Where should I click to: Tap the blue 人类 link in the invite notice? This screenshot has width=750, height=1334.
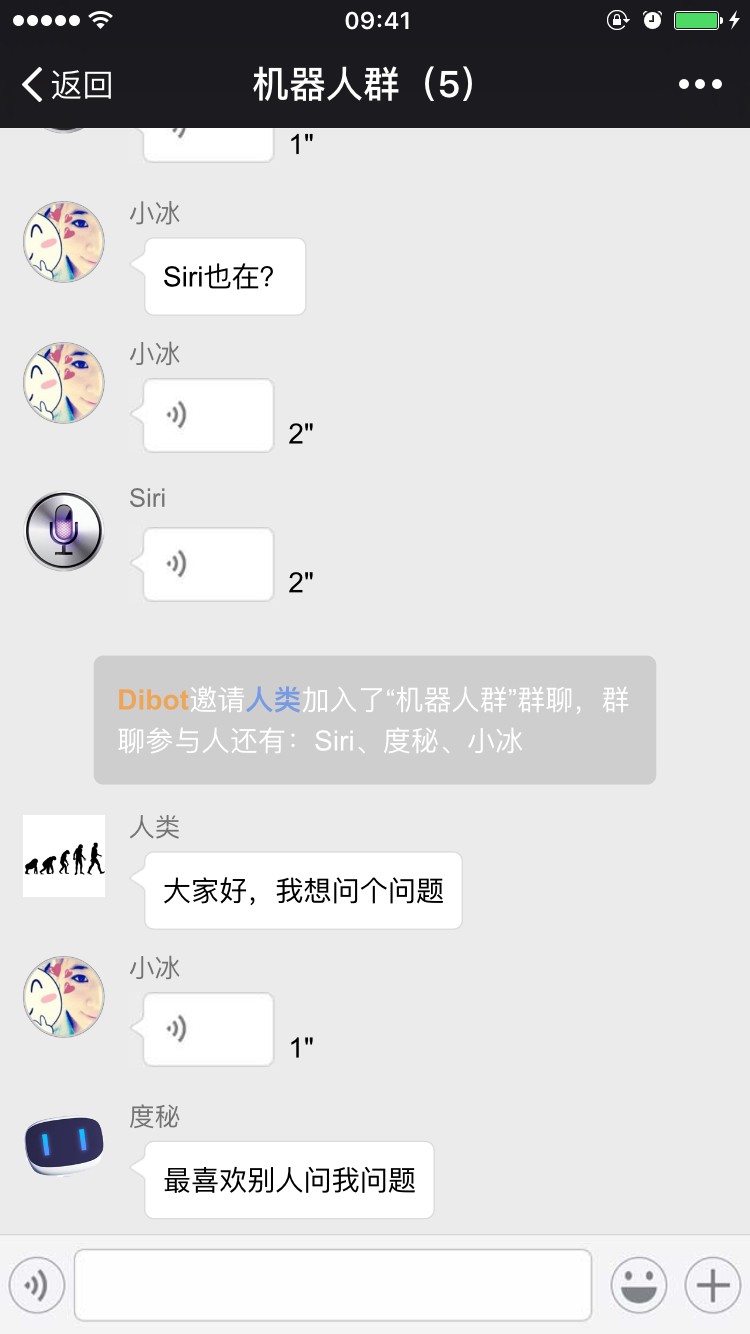pos(273,700)
